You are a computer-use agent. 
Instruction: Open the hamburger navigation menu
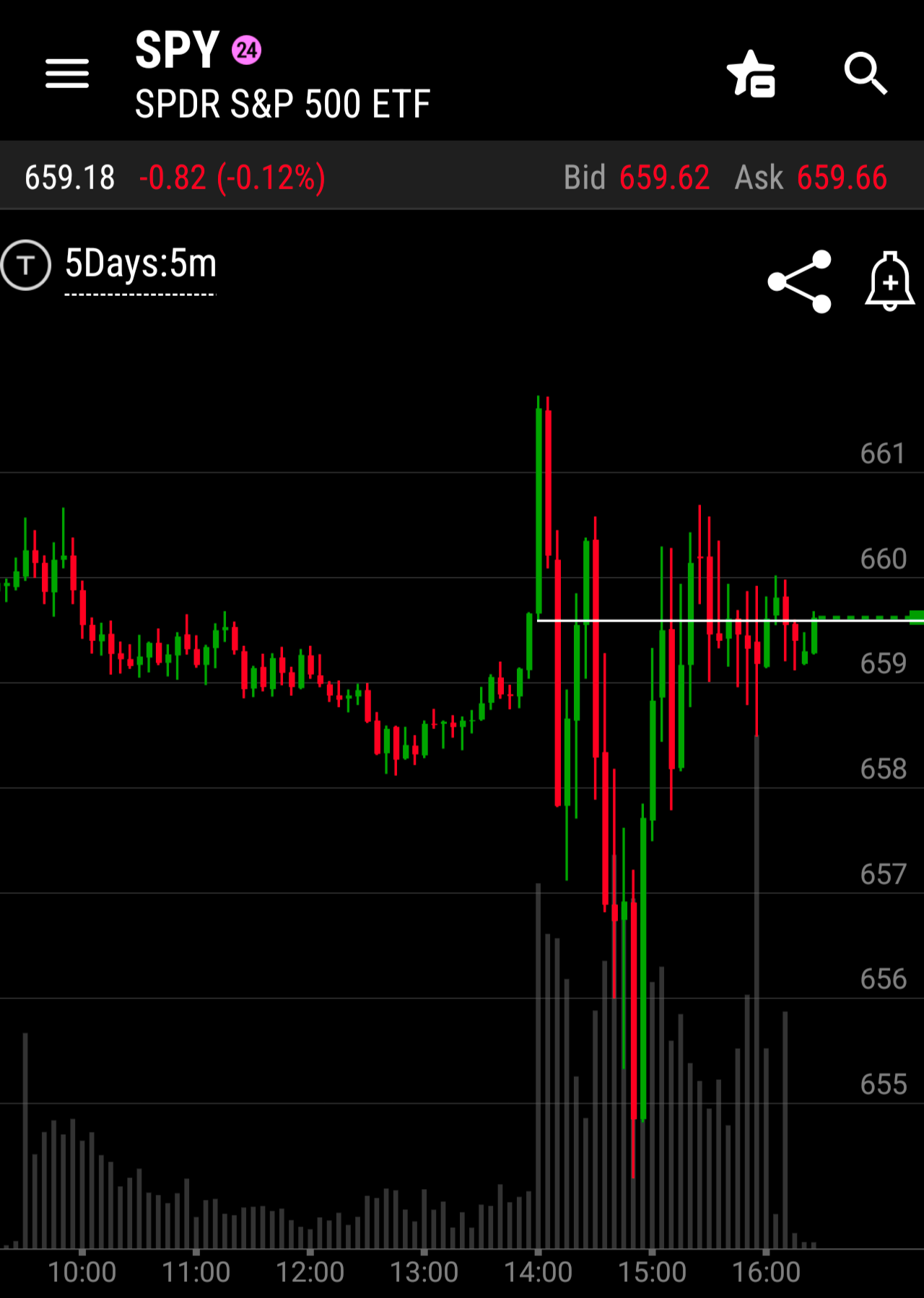[67, 74]
